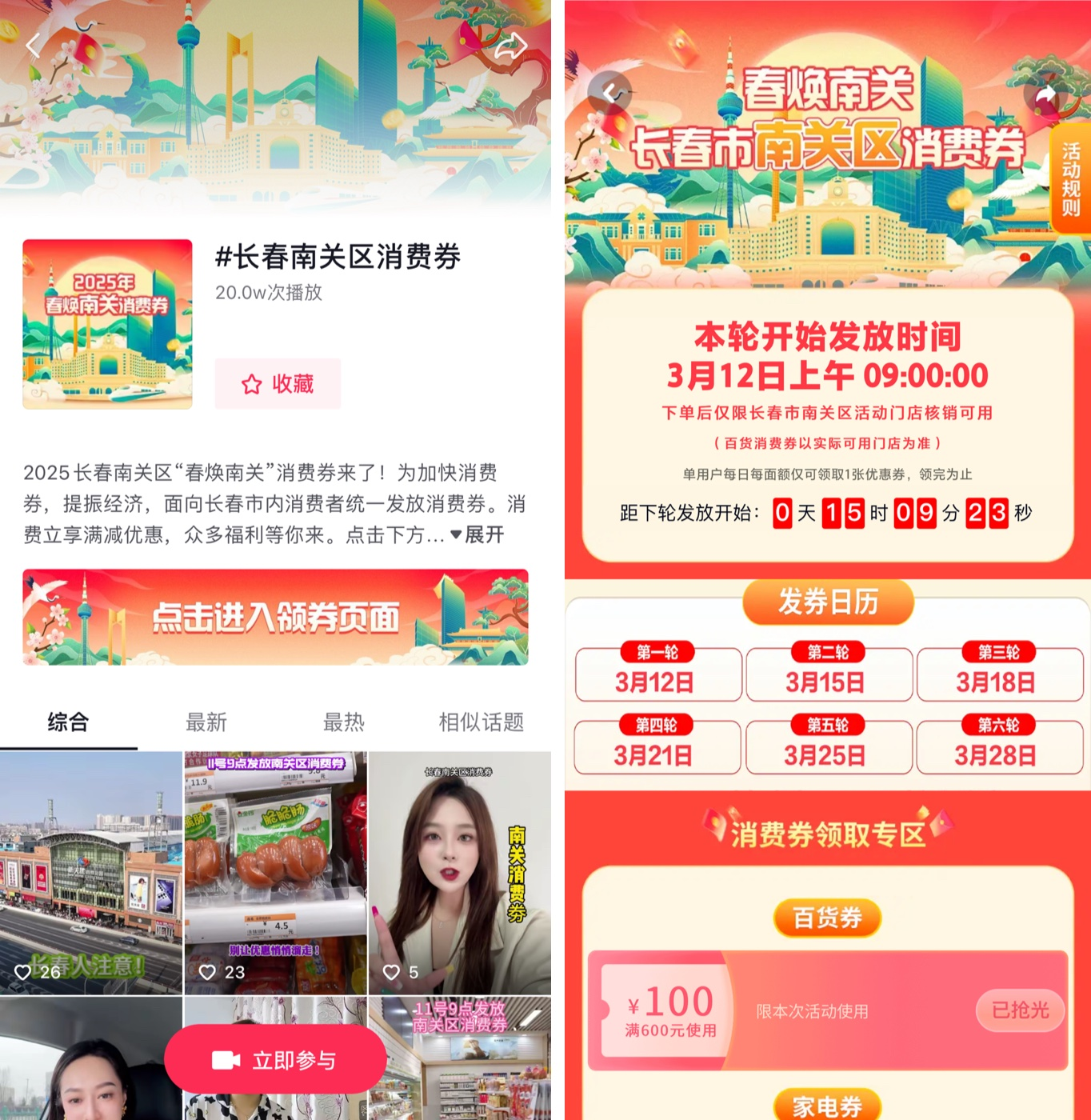Play the video with 23 likes
The width and height of the screenshot is (1091, 1120).
[x=275, y=872]
